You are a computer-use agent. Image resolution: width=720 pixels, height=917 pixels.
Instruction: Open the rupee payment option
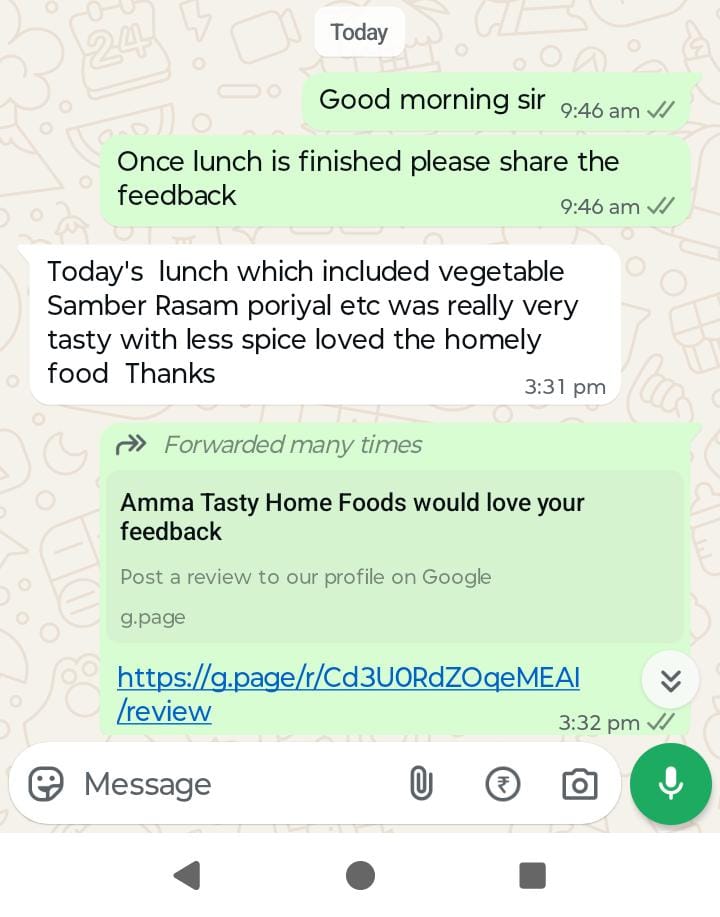click(503, 784)
